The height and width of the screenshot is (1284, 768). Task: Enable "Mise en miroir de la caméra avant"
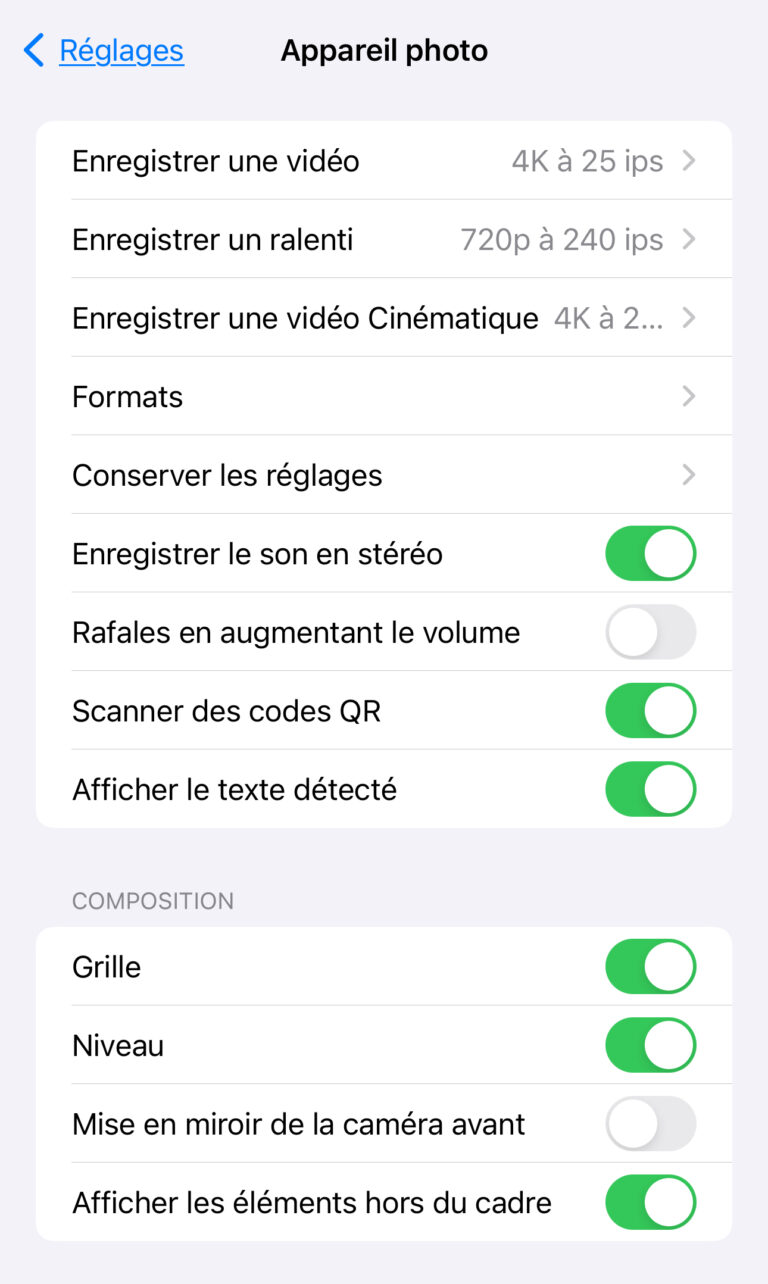coord(650,1123)
